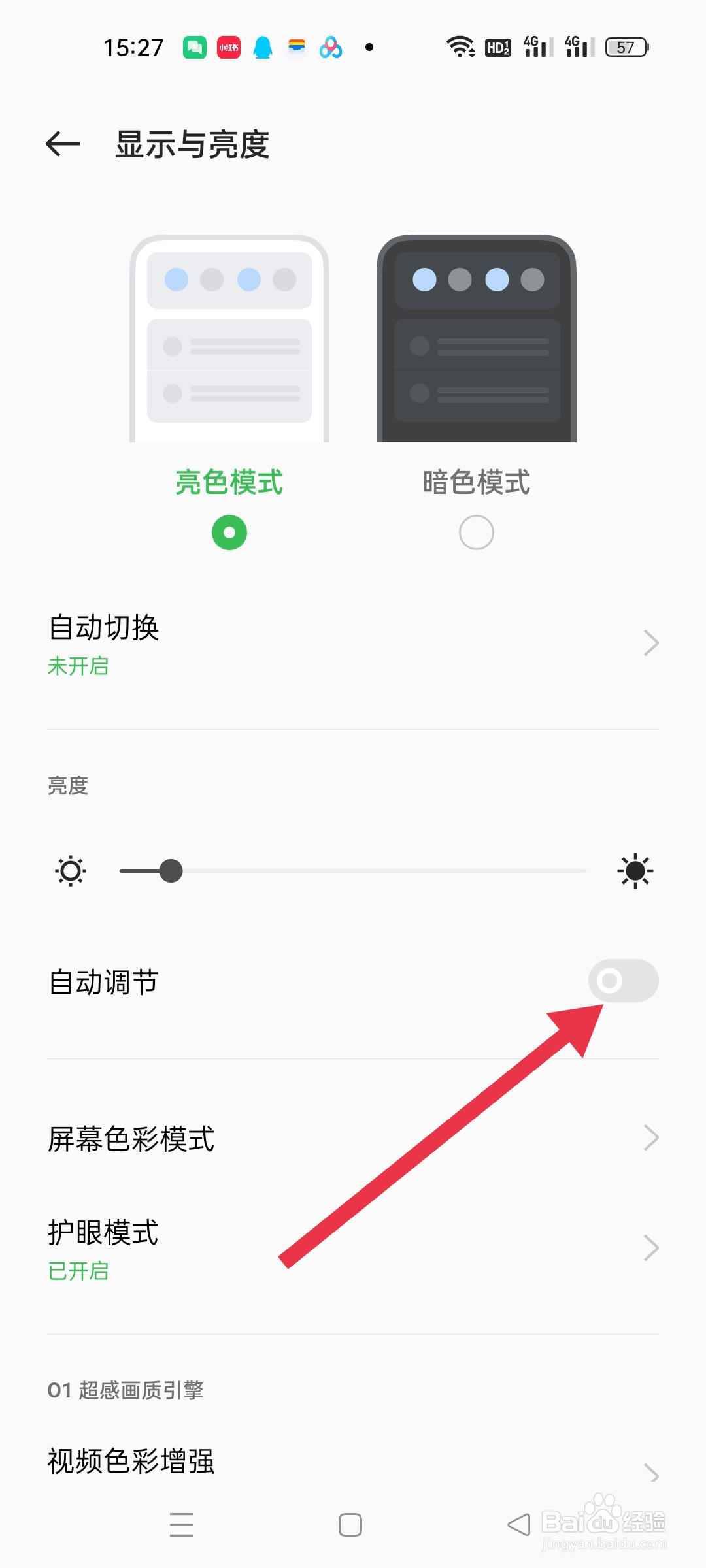Select the 亮色模式 radio button
This screenshot has width=706, height=1568.
pos(229,532)
